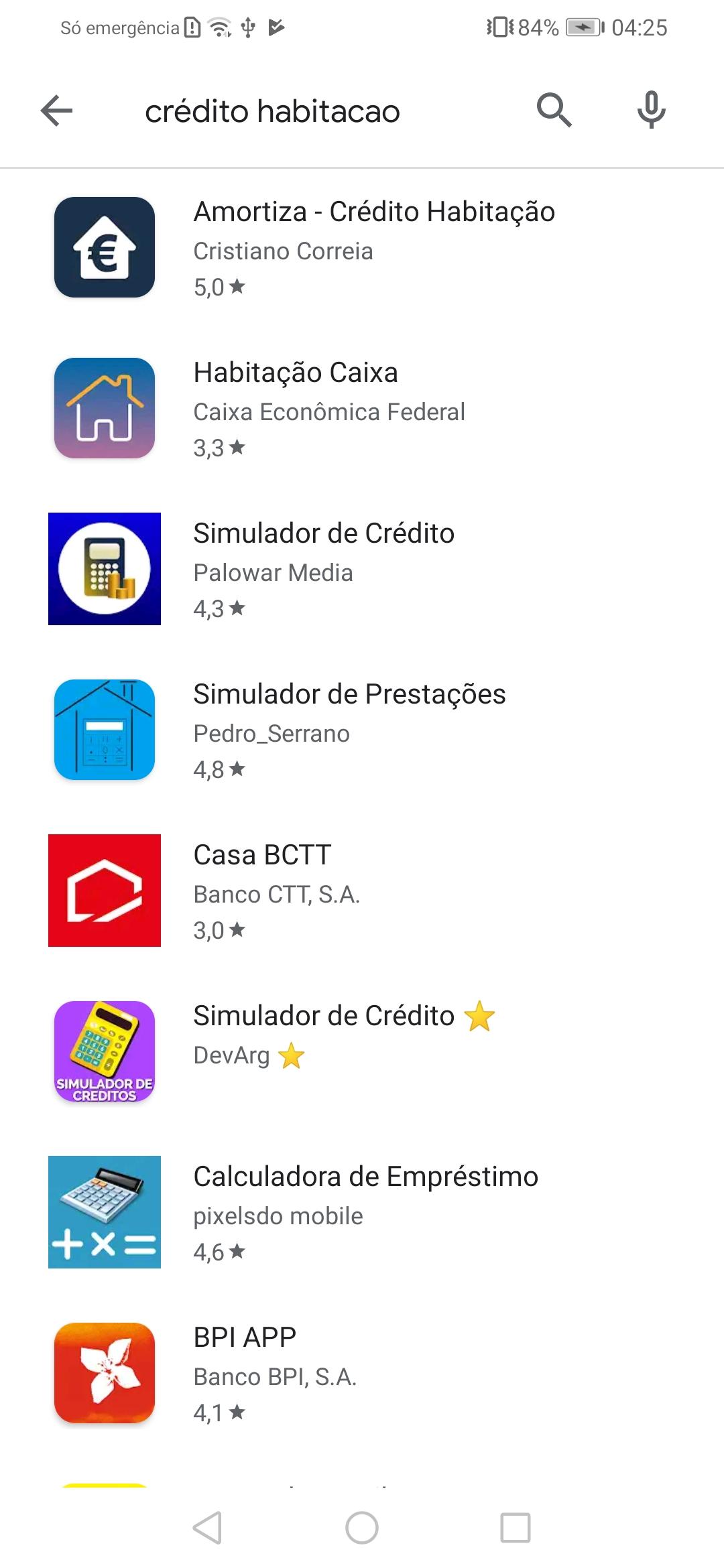Image resolution: width=724 pixels, height=1568 pixels.
Task: Tap the magnifying glass search icon
Action: 554,111
